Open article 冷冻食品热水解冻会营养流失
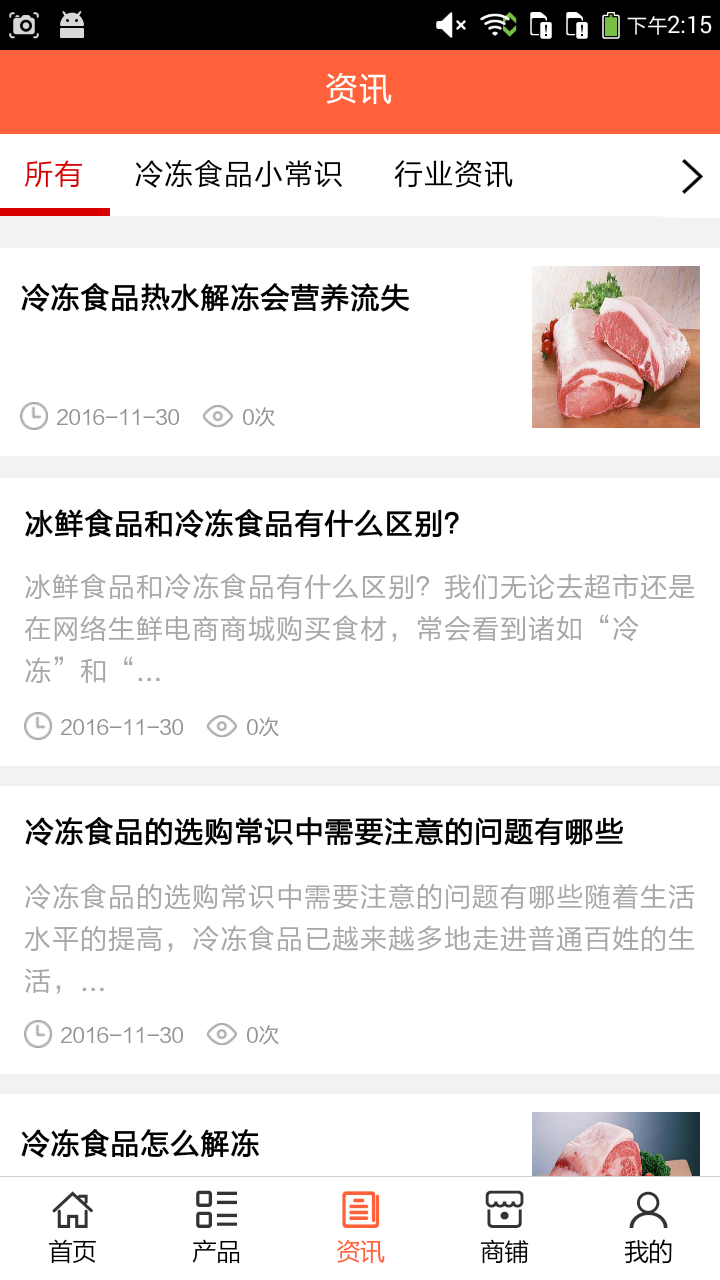The height and width of the screenshot is (1280, 720). click(x=215, y=298)
